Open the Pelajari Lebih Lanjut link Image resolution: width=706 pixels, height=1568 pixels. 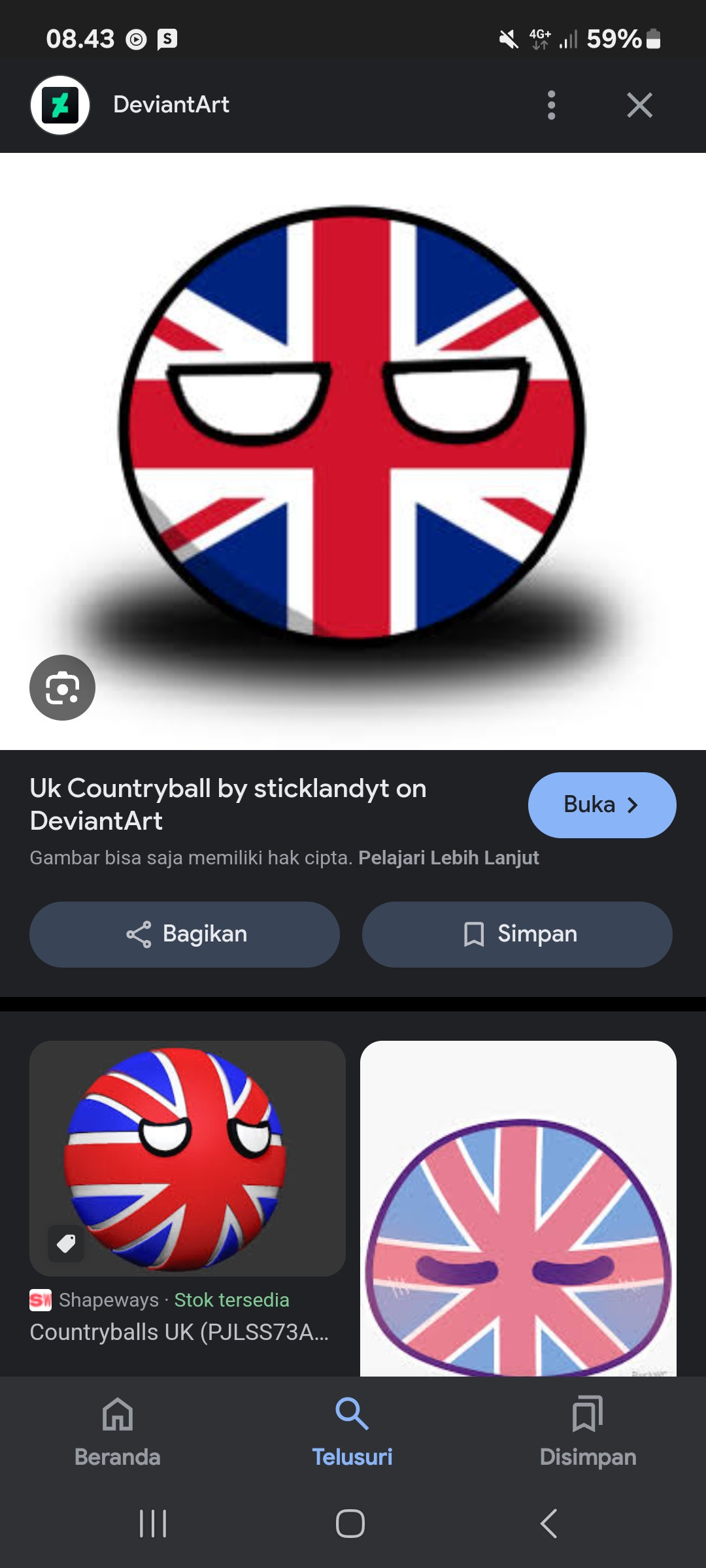(448, 858)
